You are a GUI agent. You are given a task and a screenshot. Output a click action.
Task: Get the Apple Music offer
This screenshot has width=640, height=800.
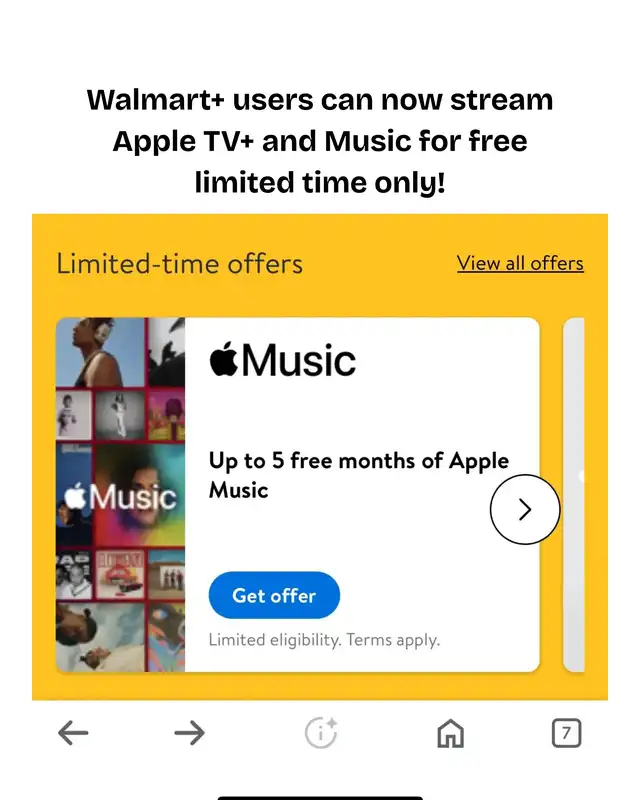point(274,595)
